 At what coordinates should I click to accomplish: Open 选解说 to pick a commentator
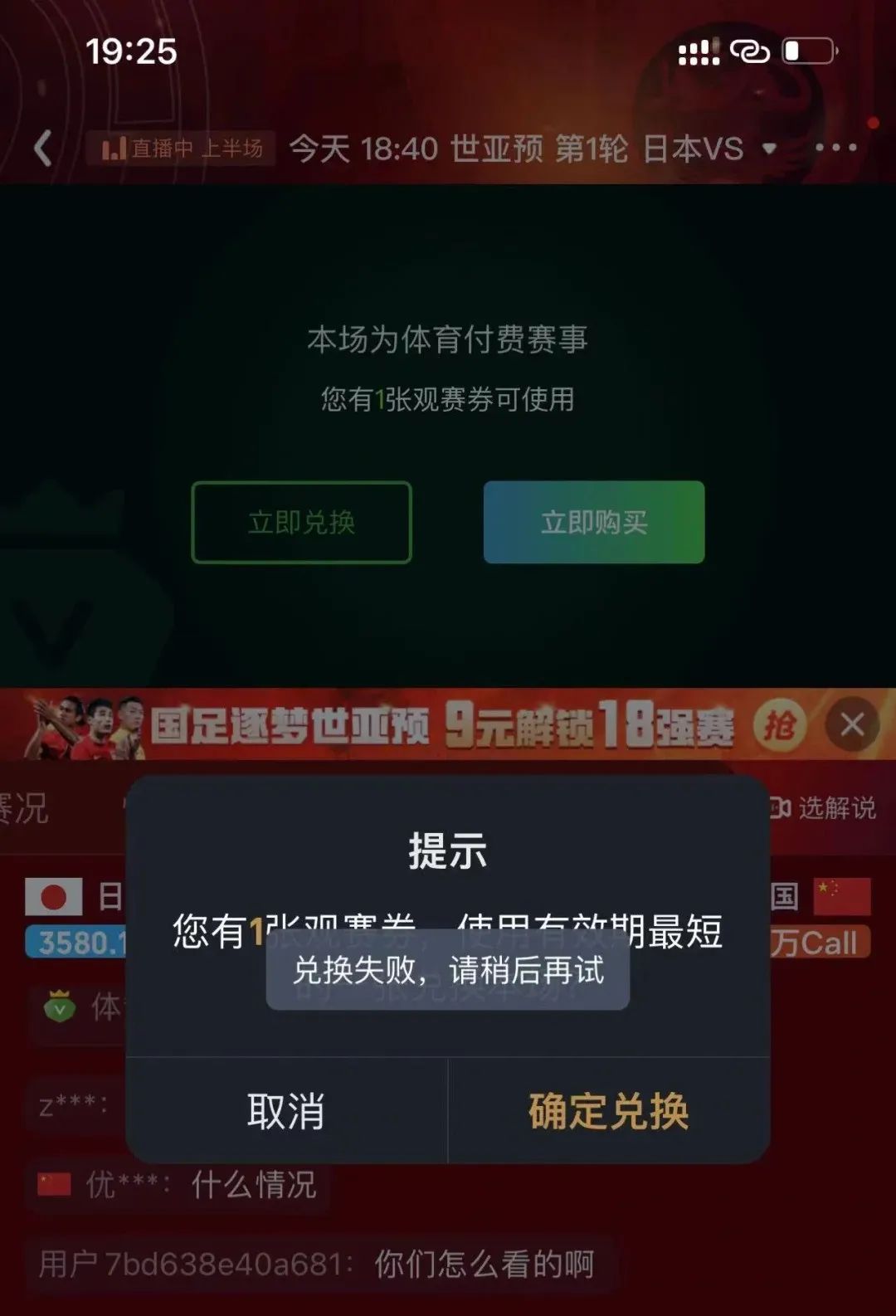823,807
